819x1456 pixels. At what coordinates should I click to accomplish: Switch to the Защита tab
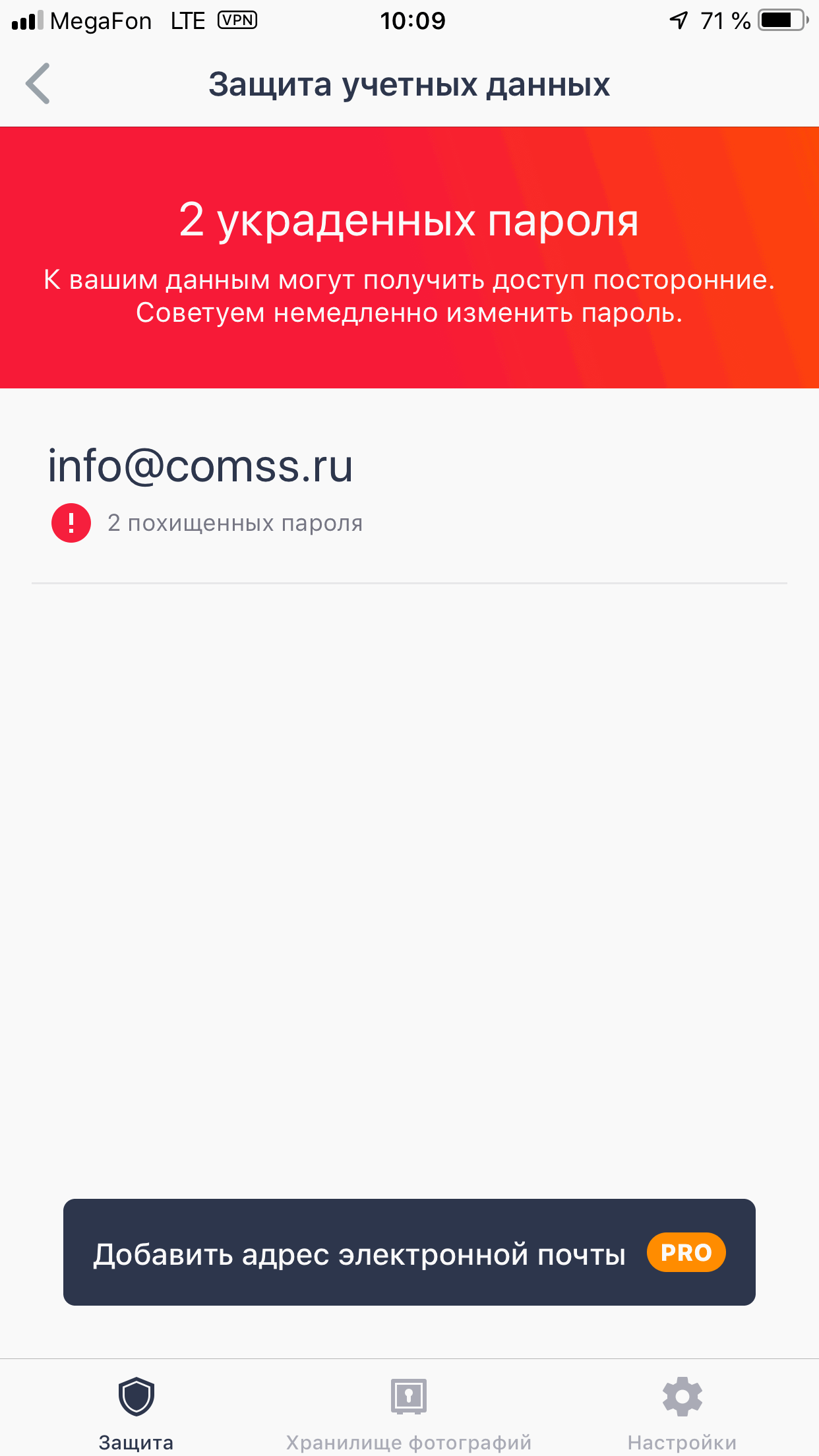tap(136, 1412)
